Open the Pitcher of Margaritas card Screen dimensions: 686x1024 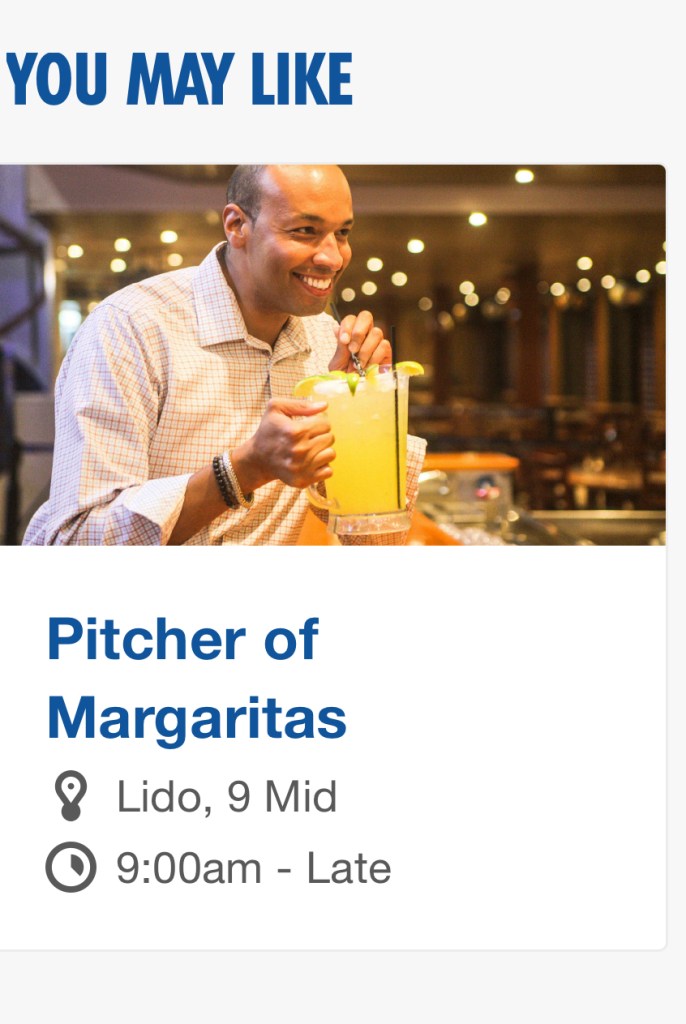[x=197, y=679]
